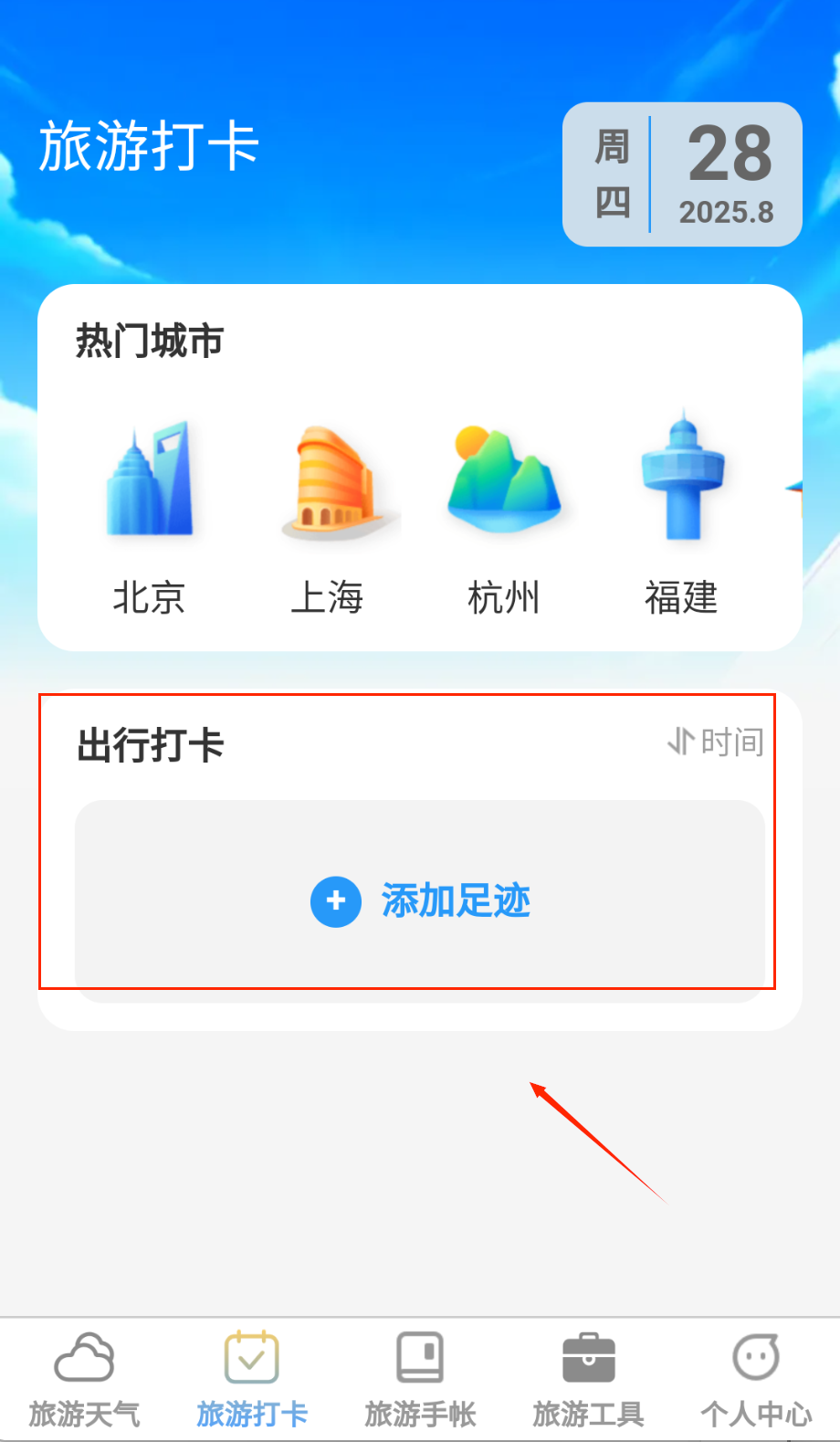Open the 旅游手帐 tab

(x=420, y=1379)
